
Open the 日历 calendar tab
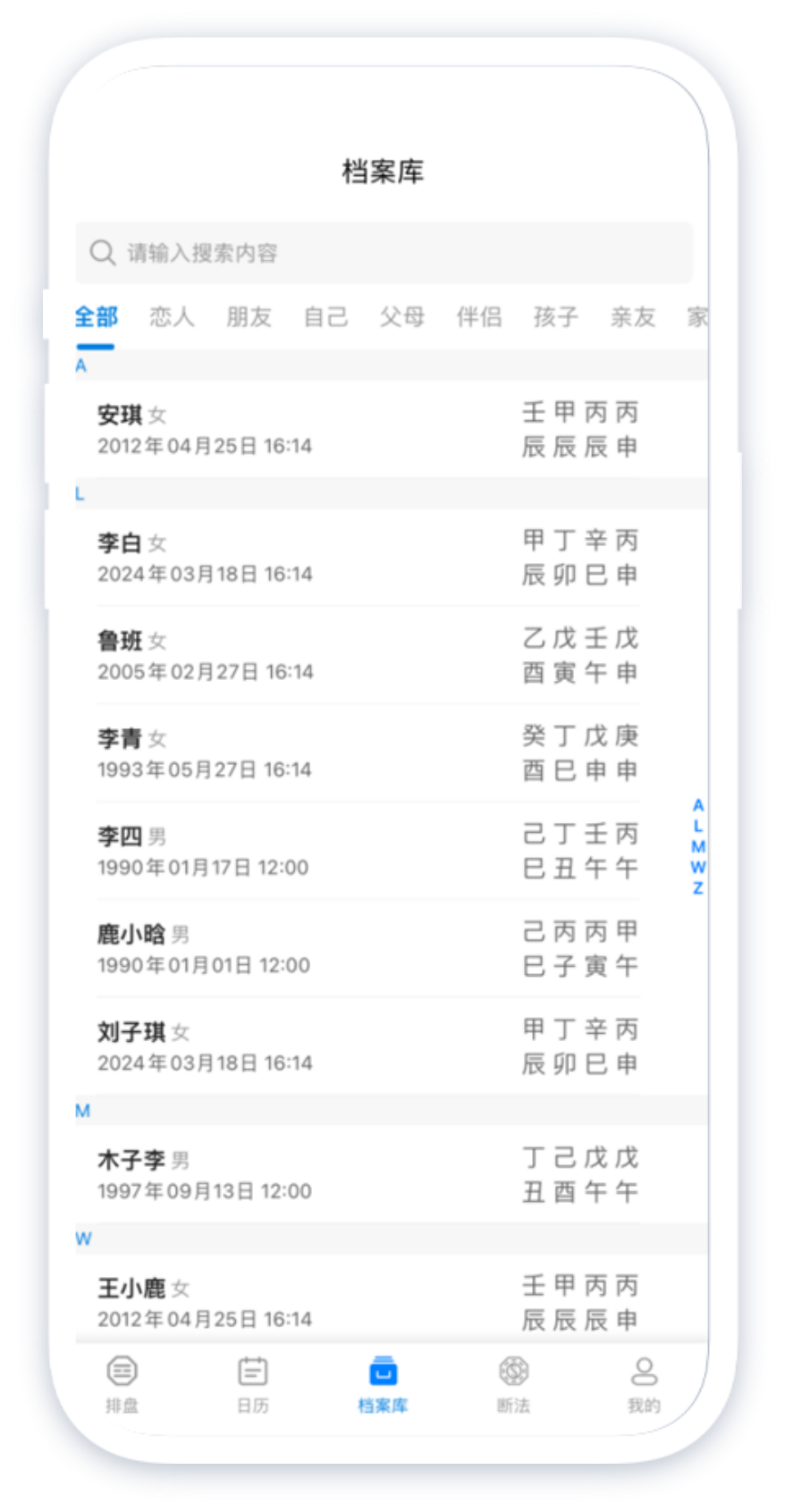click(x=253, y=1383)
